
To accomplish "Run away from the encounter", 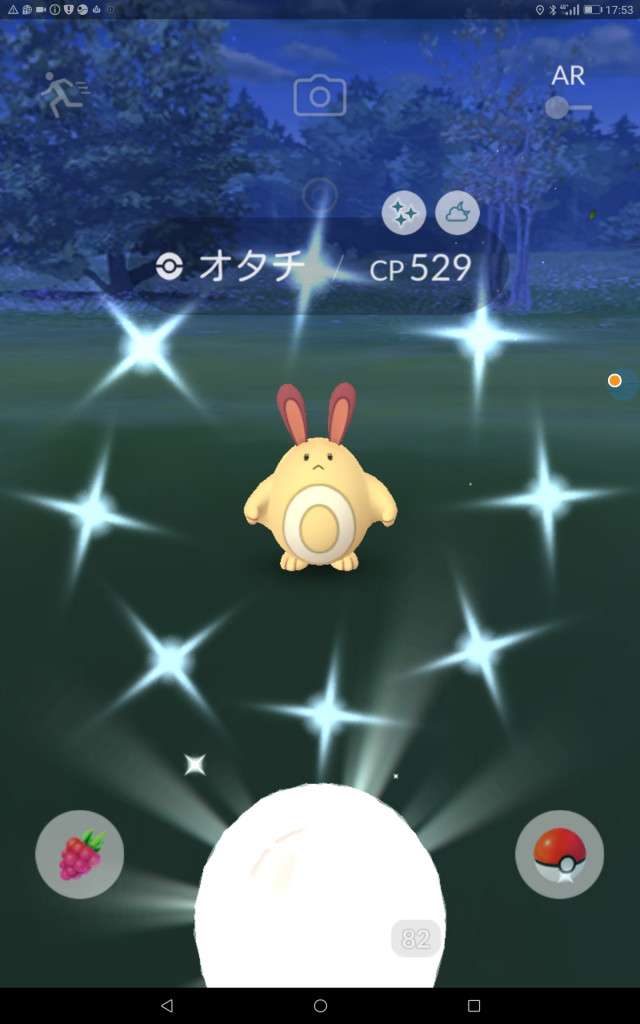I will [64, 95].
